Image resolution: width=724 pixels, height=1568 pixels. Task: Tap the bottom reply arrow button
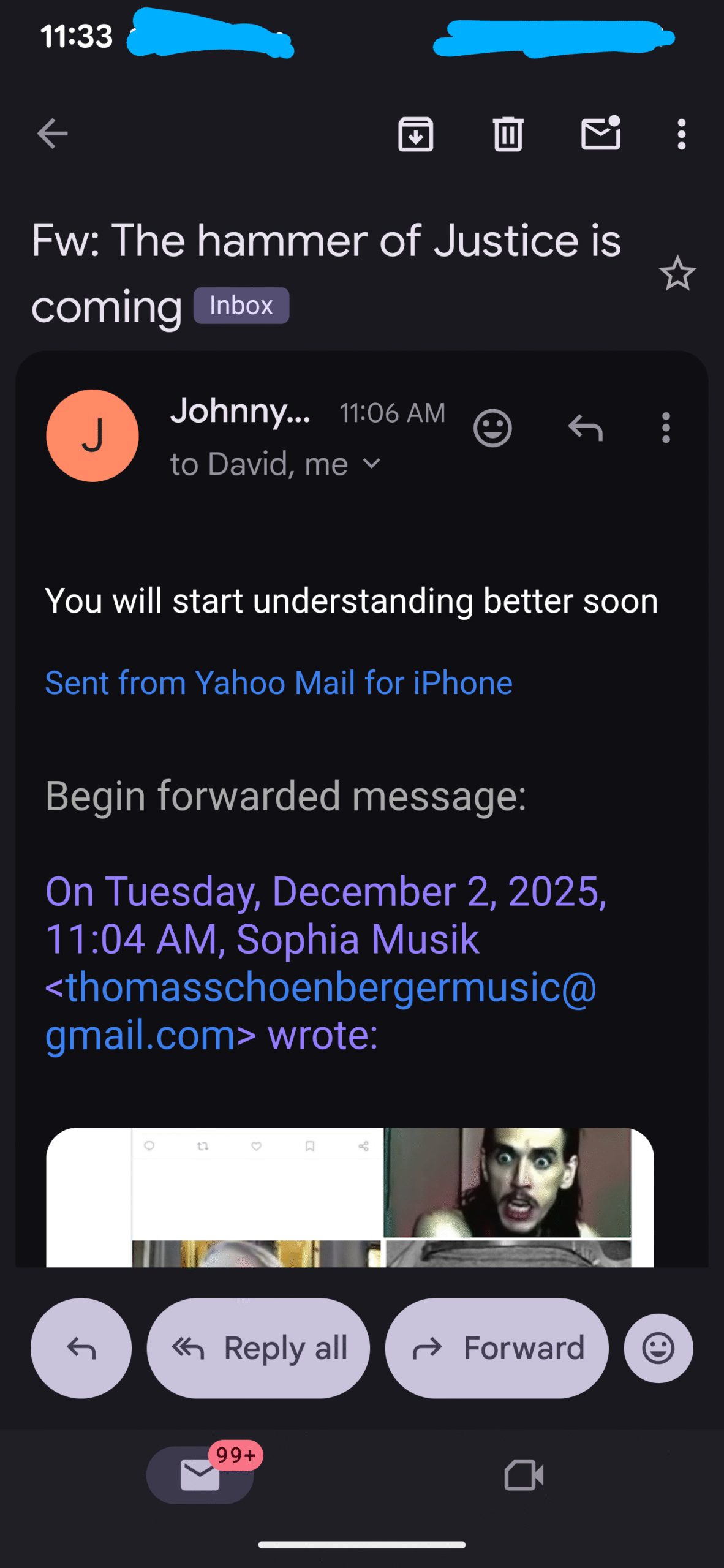[x=81, y=1348]
